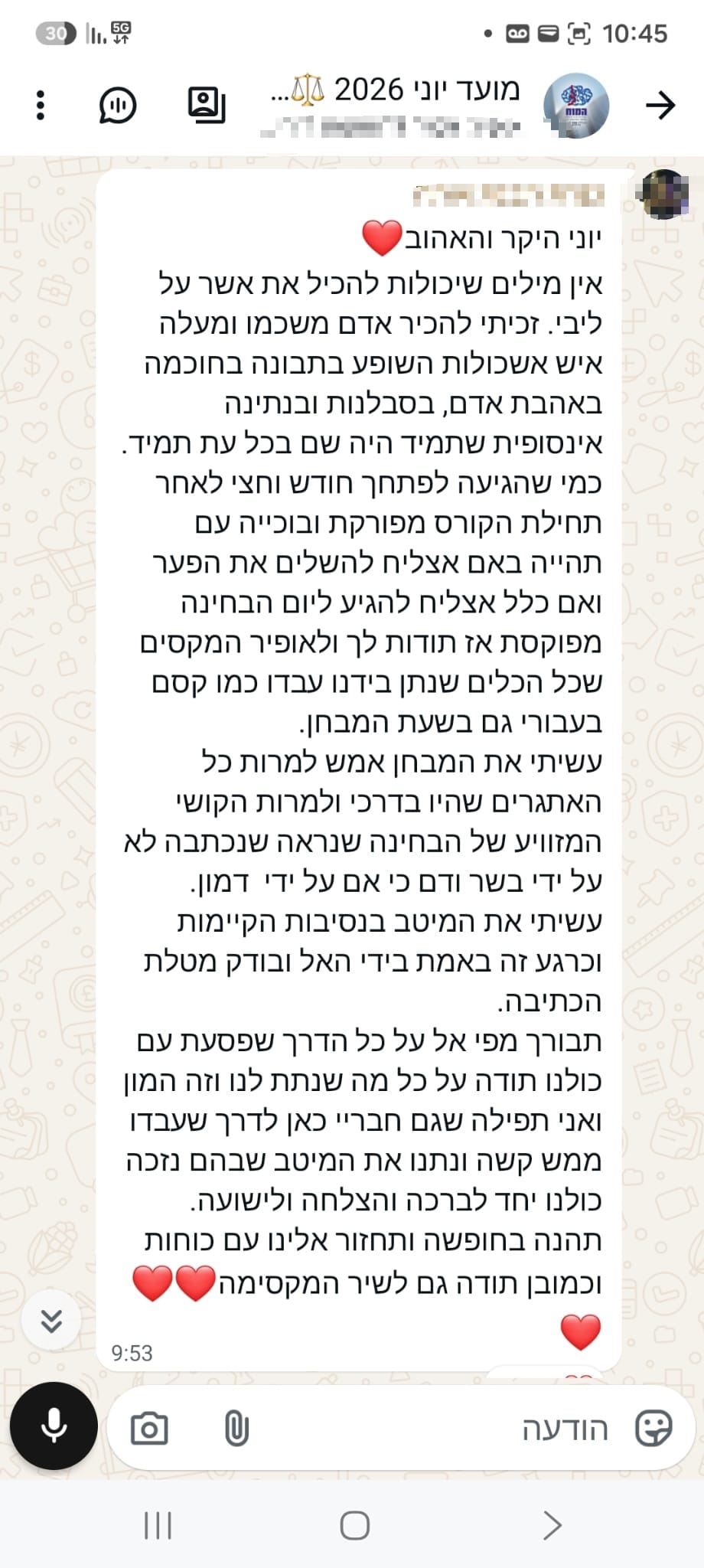
Task: Open the group media gallery icon
Action: pyautogui.click(x=207, y=105)
